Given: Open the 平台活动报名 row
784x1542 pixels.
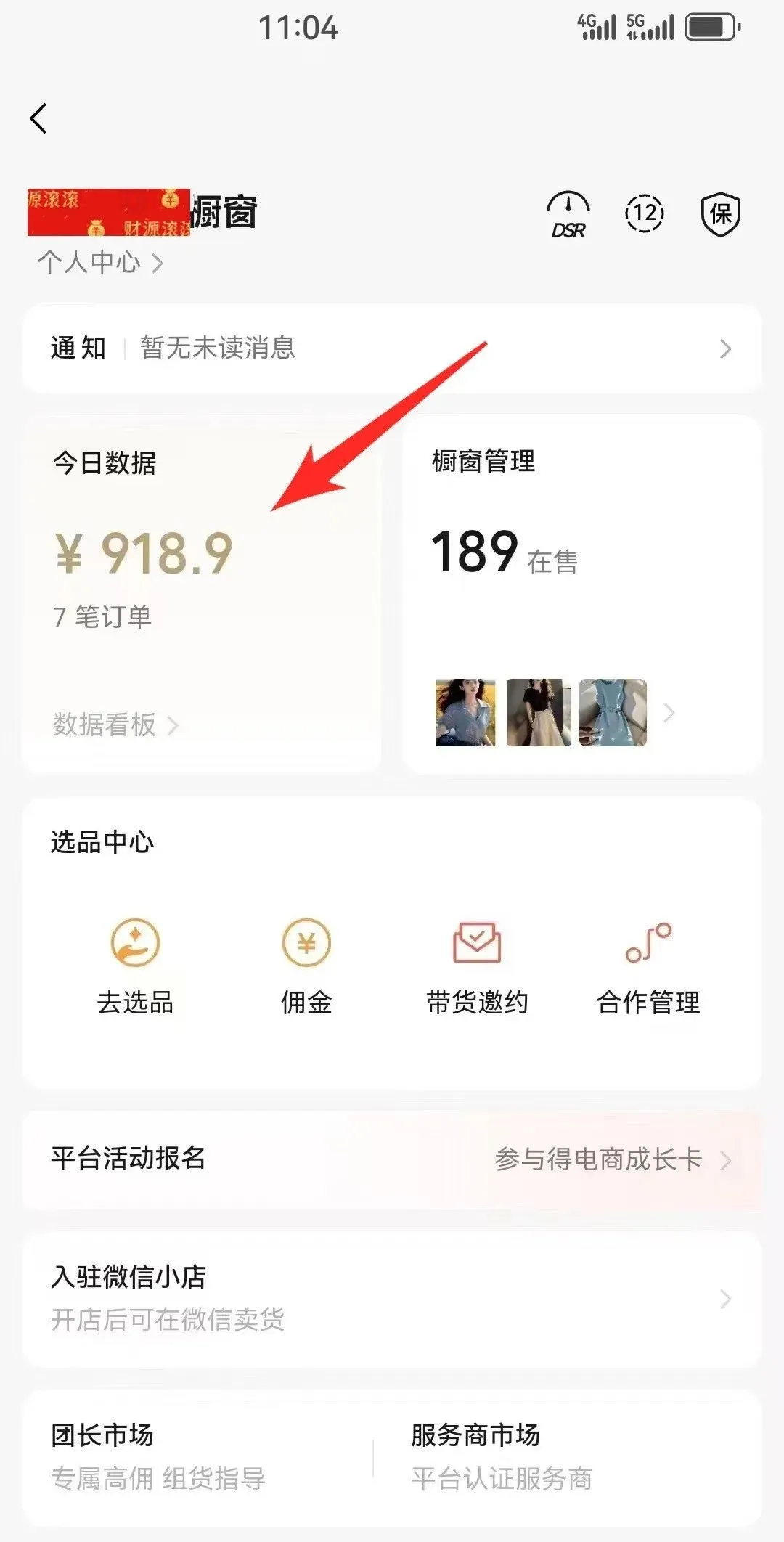Looking at the screenshot, I should 392,1159.
